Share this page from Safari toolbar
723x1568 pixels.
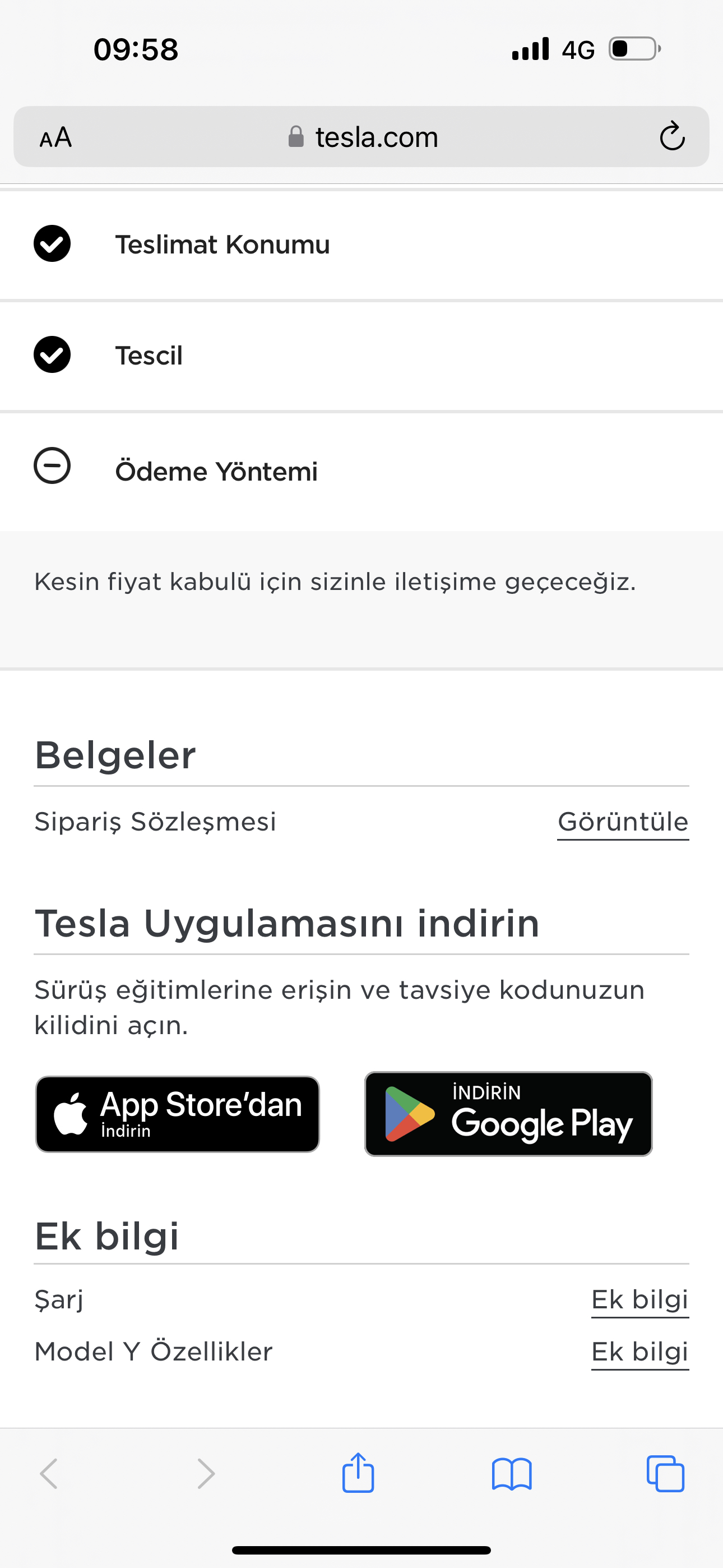358,1473
